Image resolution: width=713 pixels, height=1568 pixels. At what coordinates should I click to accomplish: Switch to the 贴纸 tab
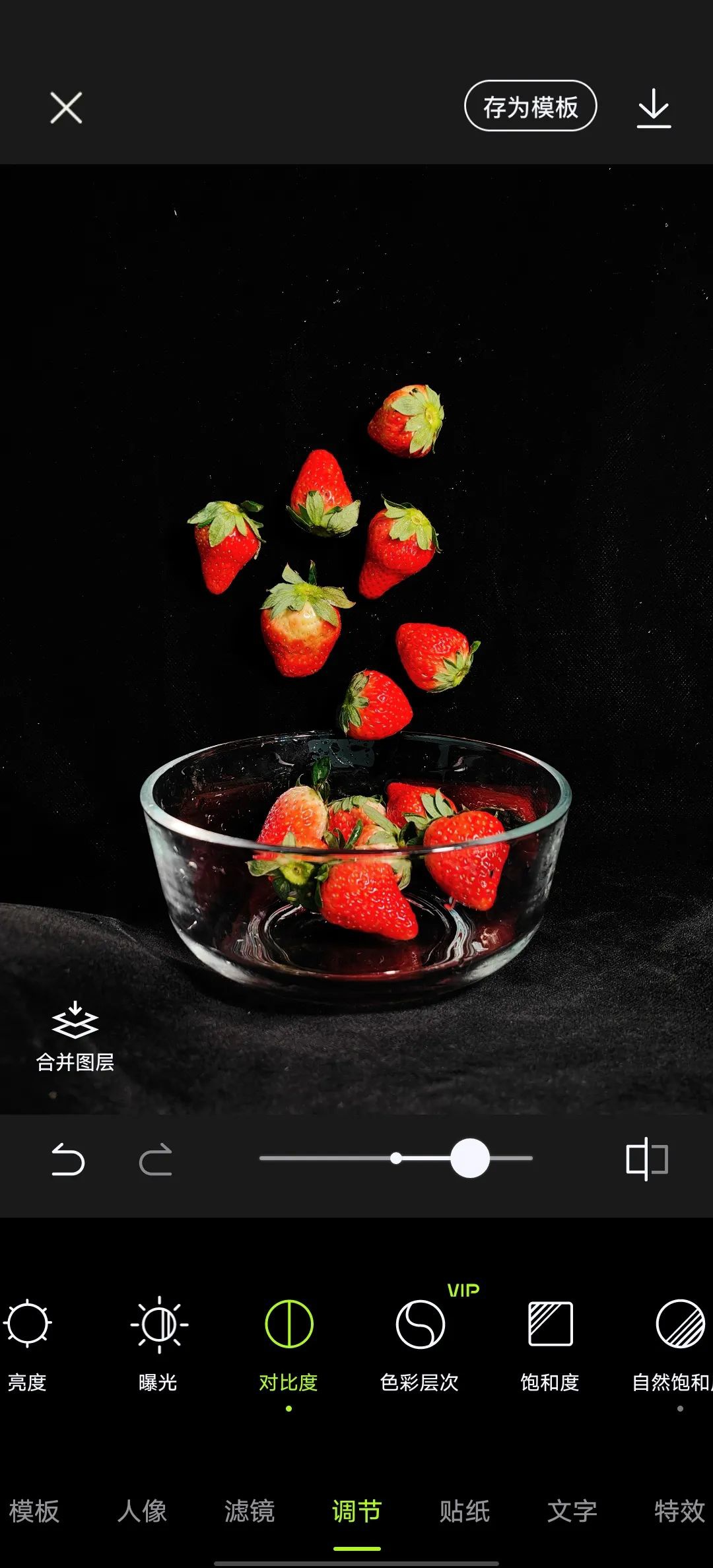(x=464, y=1511)
